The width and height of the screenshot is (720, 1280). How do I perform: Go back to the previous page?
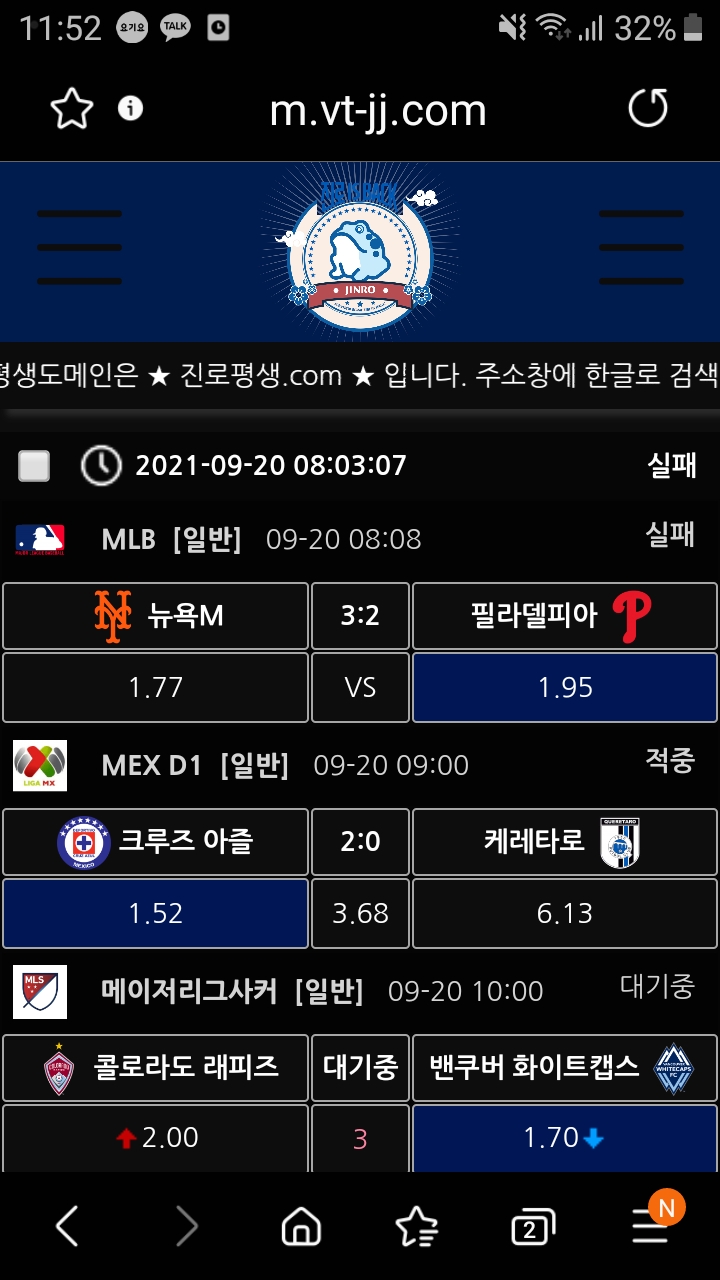(67, 1225)
